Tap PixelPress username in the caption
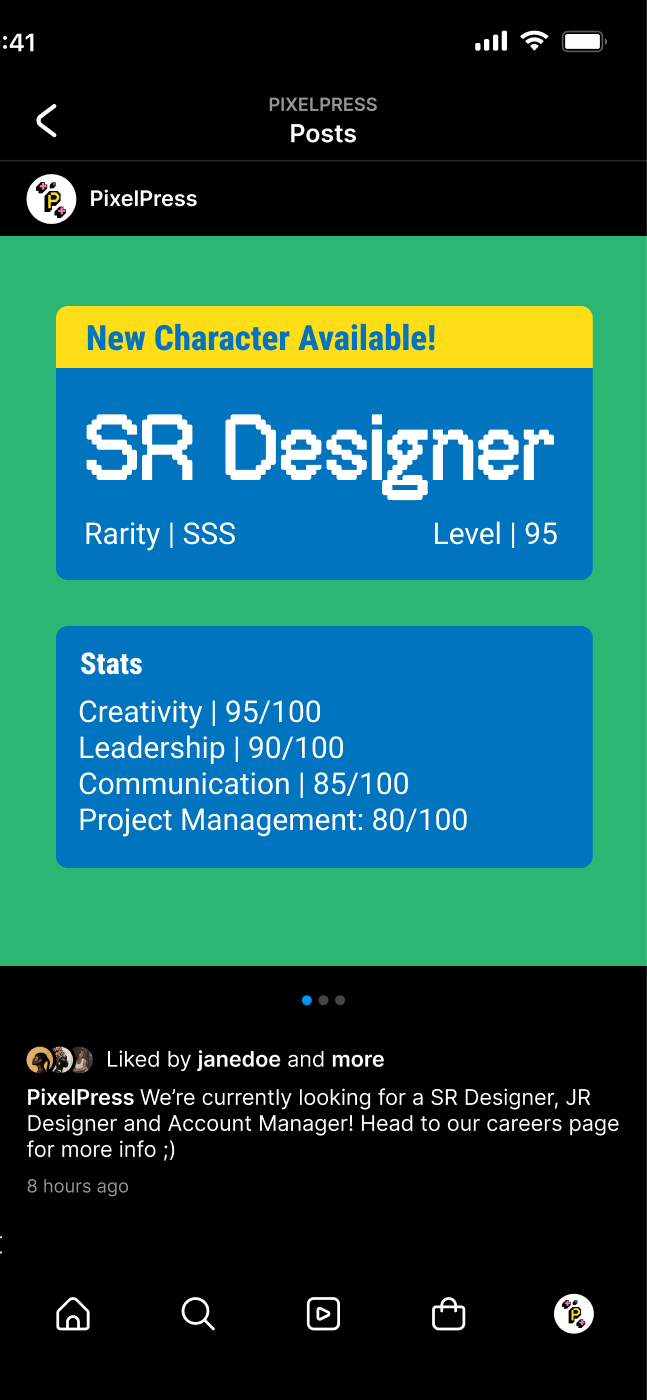Image resolution: width=647 pixels, height=1400 pixels. click(x=80, y=1097)
